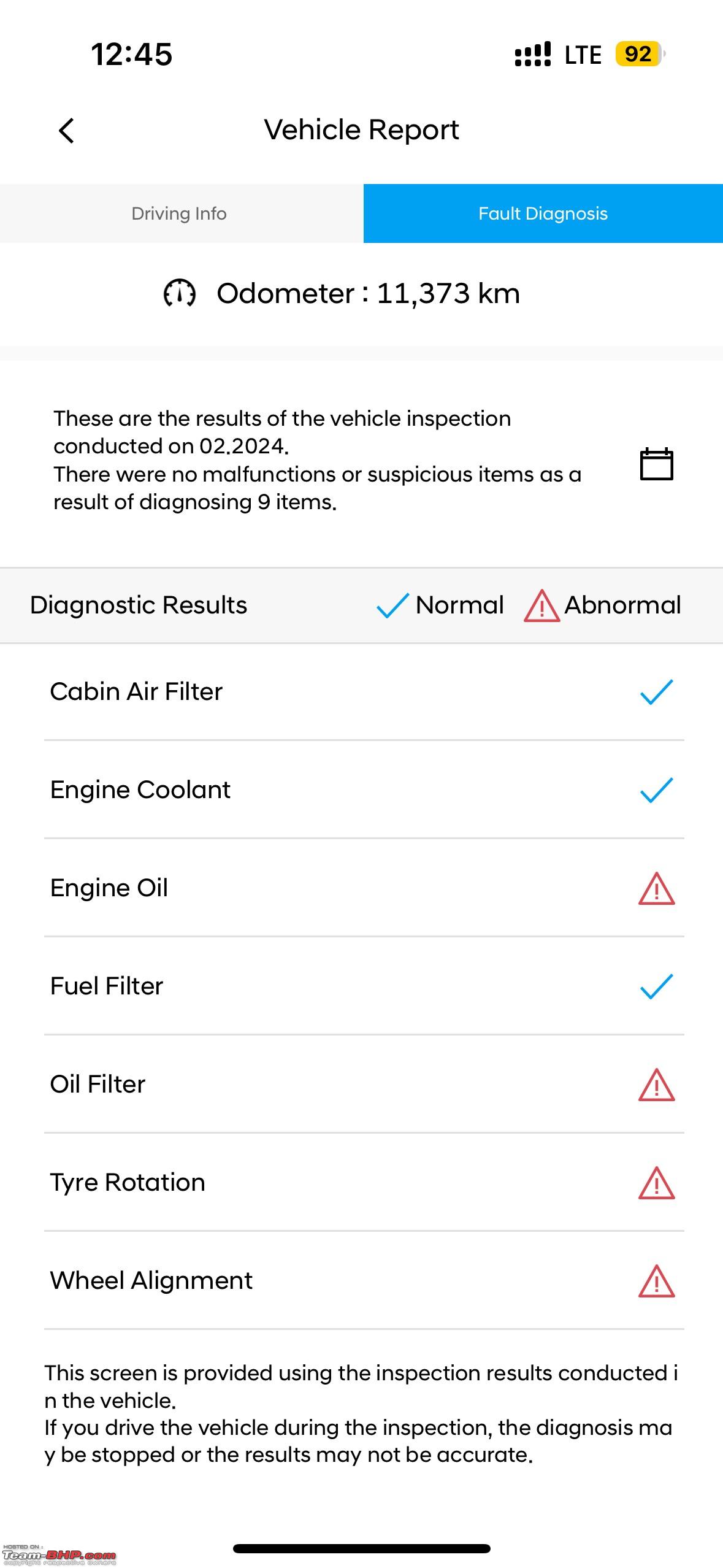This screenshot has width=723, height=1568.
Task: Go back from Vehicle Report
Action: pyautogui.click(x=66, y=131)
